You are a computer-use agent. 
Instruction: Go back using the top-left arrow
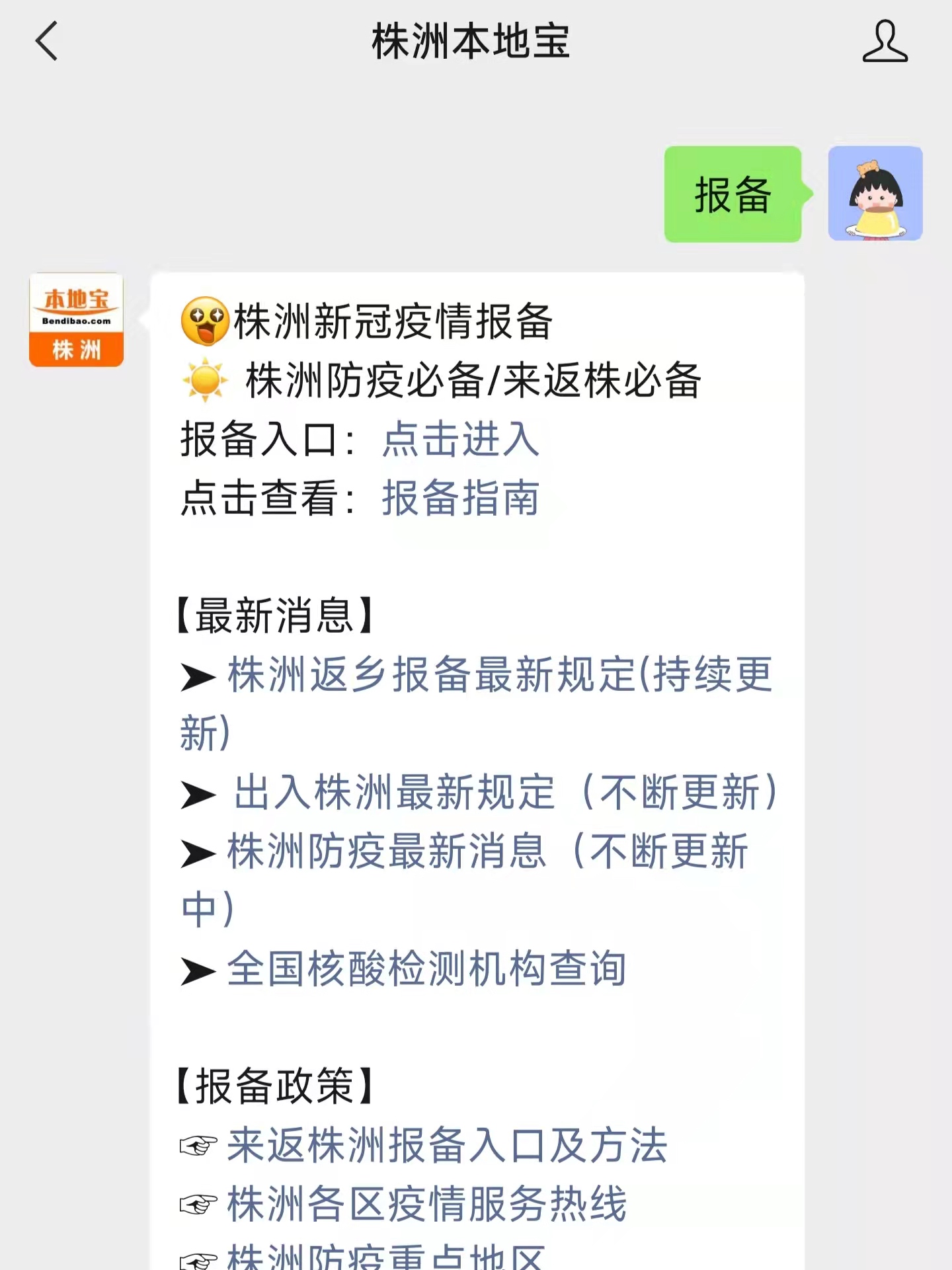[46, 41]
